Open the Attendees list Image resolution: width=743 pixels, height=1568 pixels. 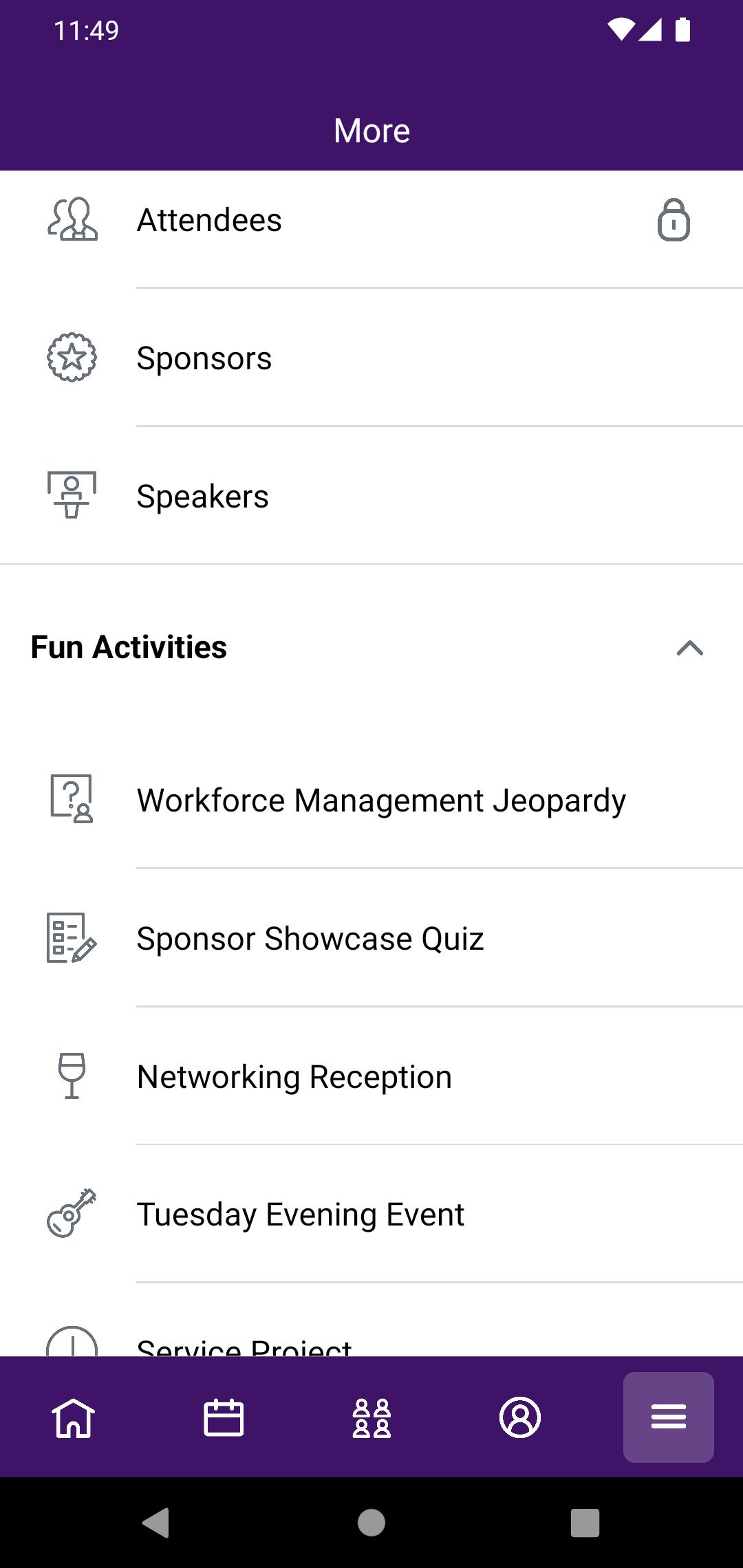(371, 220)
